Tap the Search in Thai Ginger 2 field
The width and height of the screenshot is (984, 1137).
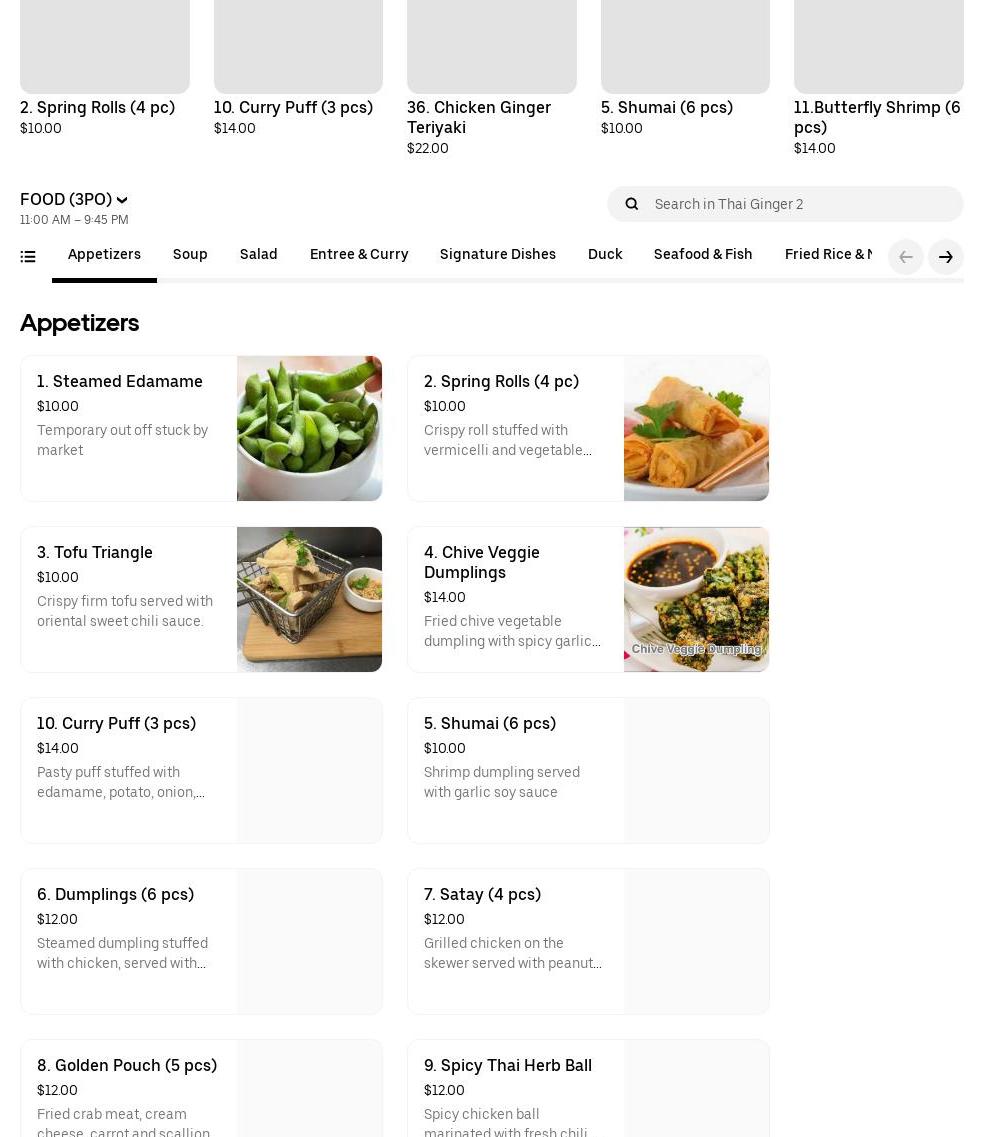(800, 204)
